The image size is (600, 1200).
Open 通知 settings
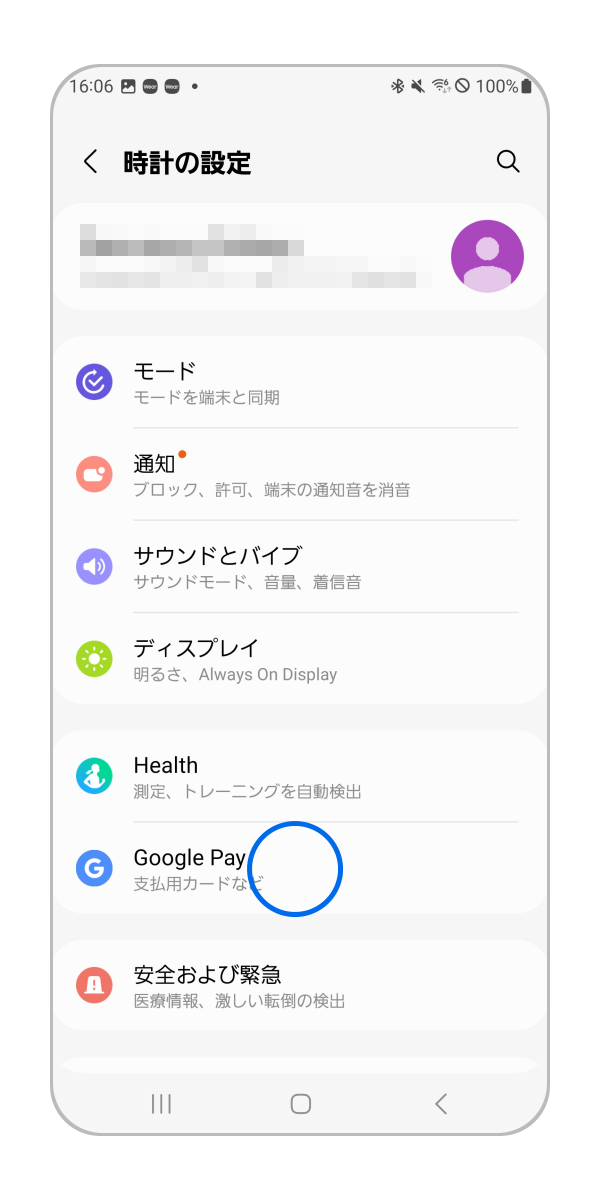[x=300, y=474]
